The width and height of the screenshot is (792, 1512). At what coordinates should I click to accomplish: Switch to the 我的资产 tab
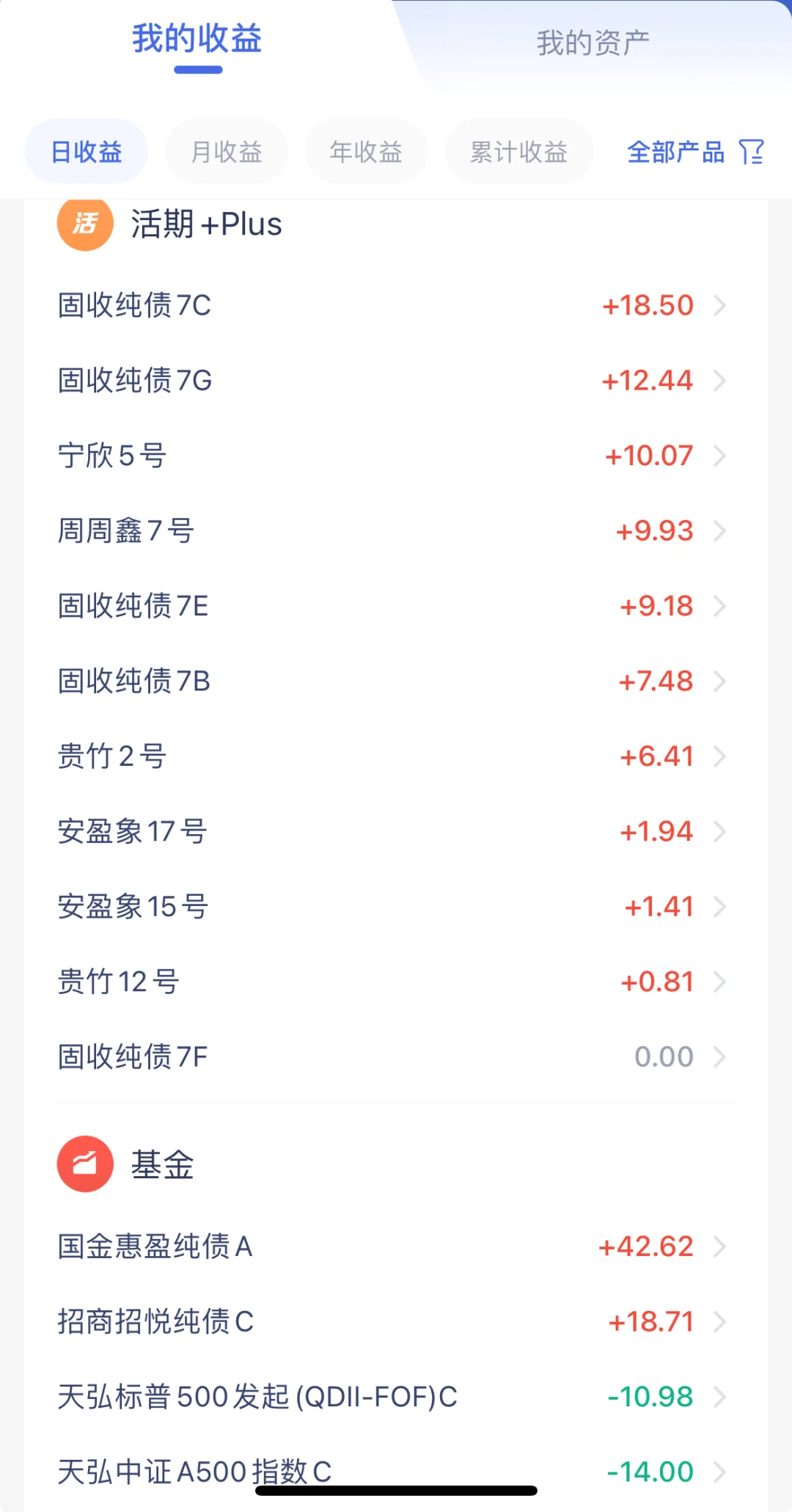593,43
